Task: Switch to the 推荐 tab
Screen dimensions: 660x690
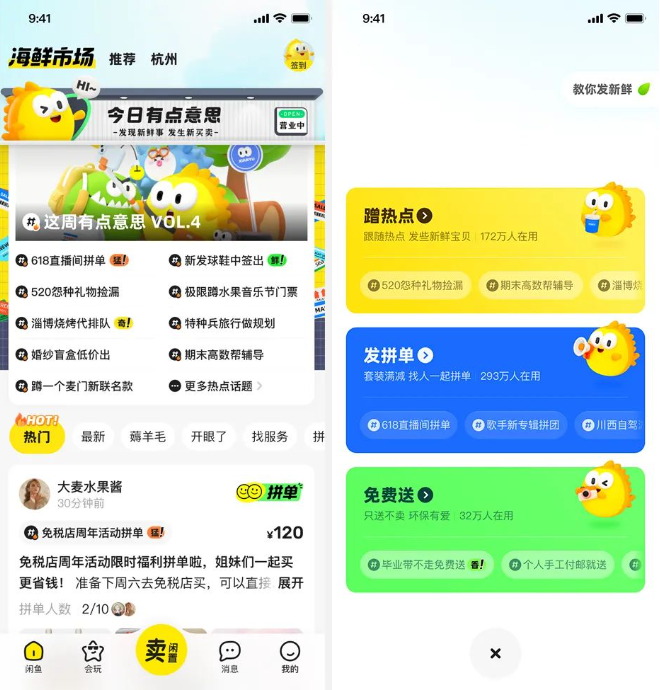Action: [x=122, y=59]
